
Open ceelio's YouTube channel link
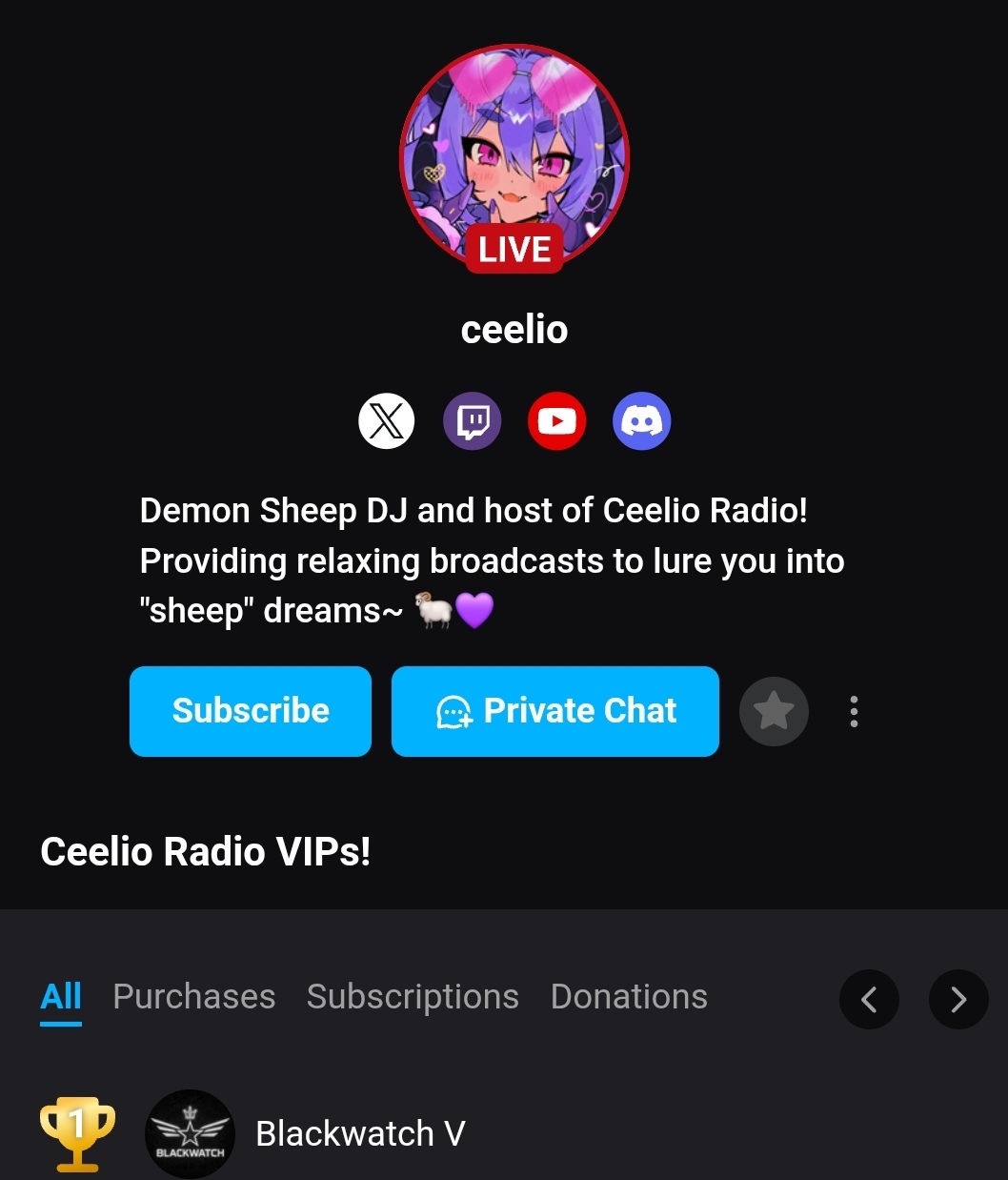[557, 420]
